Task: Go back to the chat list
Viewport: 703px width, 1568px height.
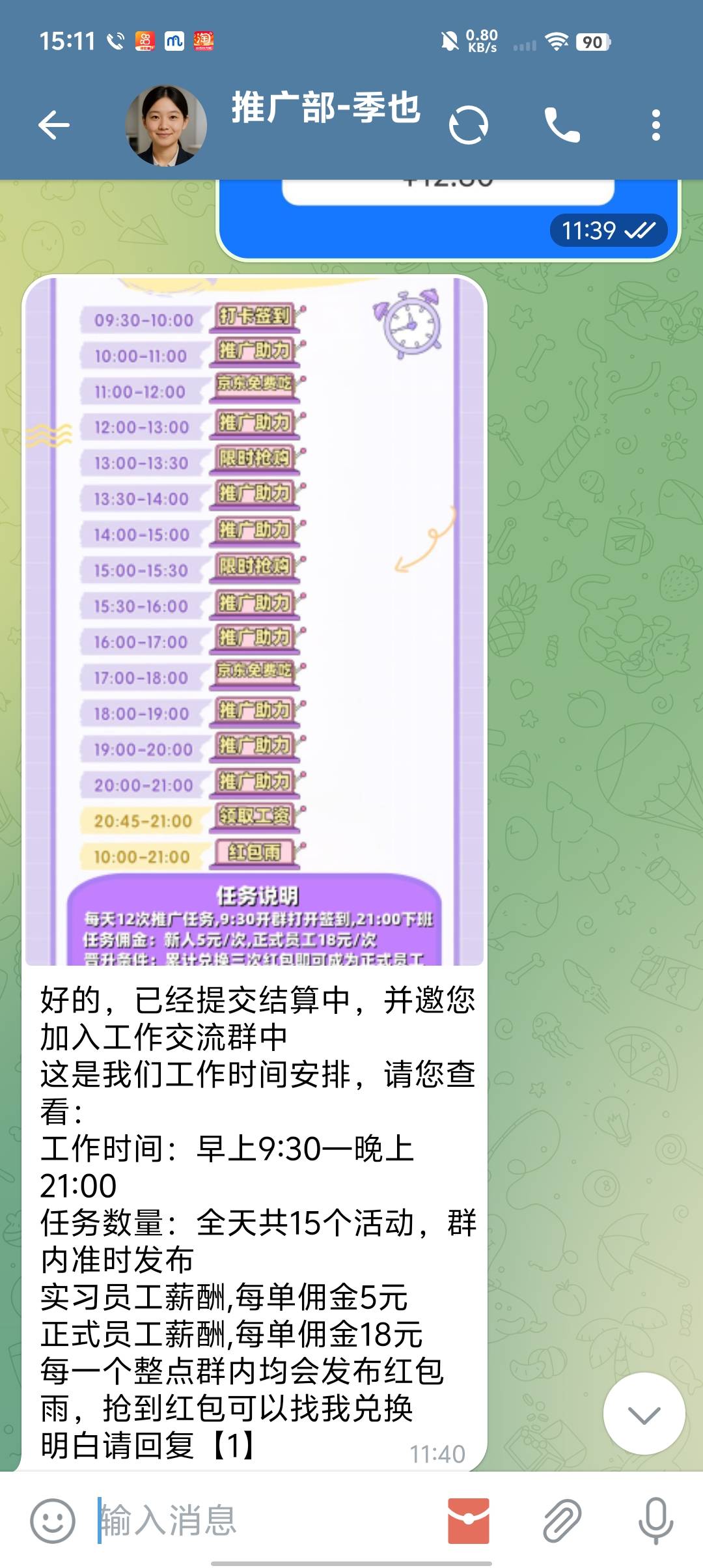Action: (x=53, y=125)
